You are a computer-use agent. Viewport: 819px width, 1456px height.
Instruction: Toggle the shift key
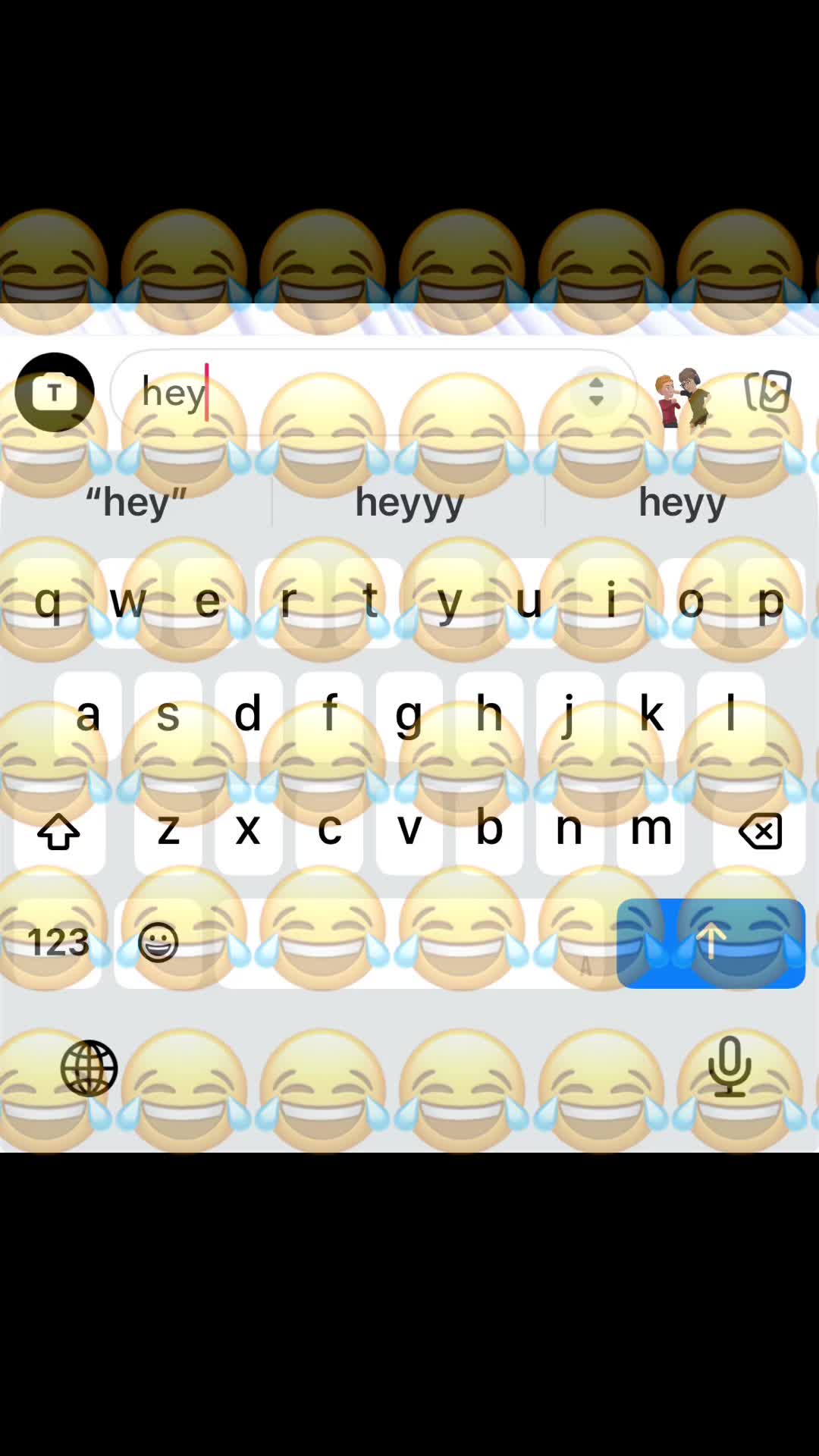click(59, 831)
